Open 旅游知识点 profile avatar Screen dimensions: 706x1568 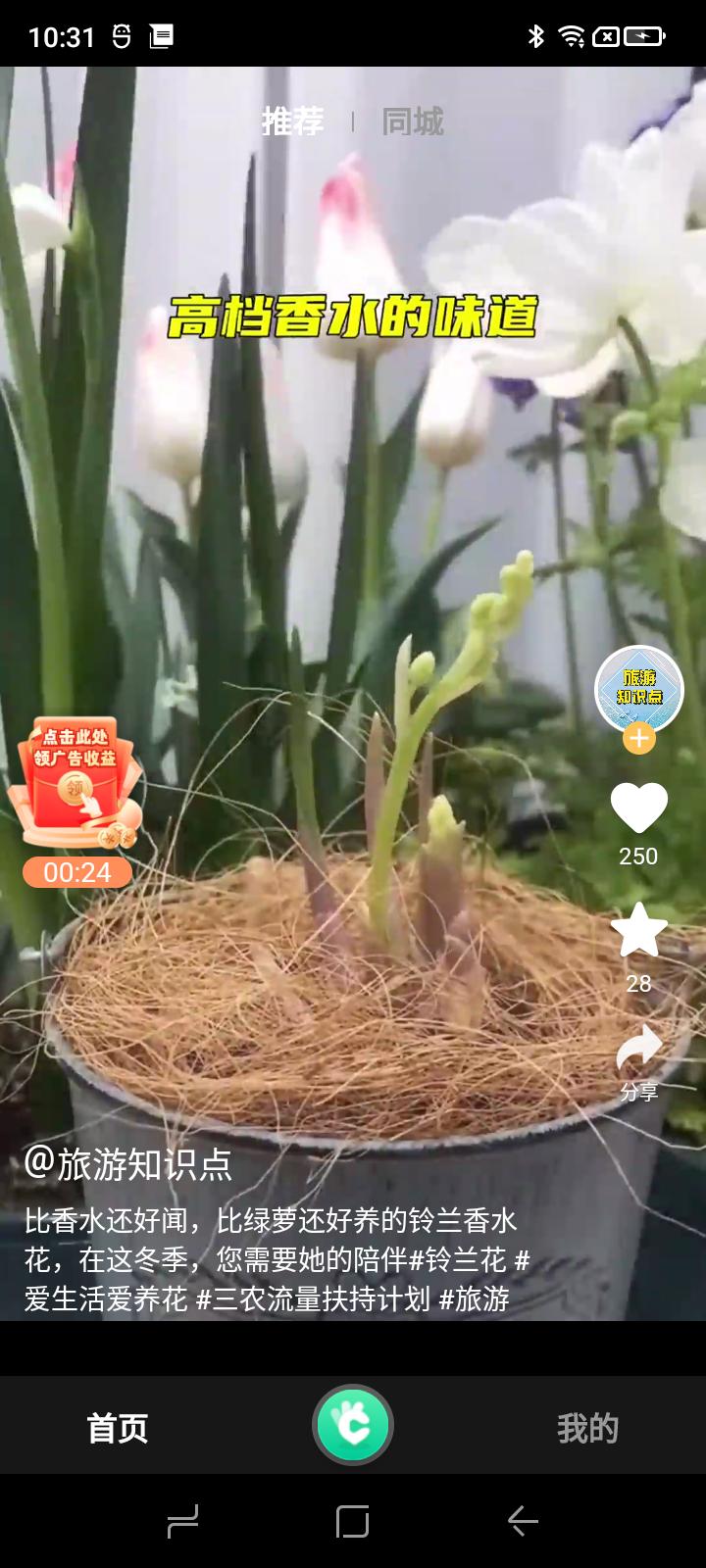[638, 688]
